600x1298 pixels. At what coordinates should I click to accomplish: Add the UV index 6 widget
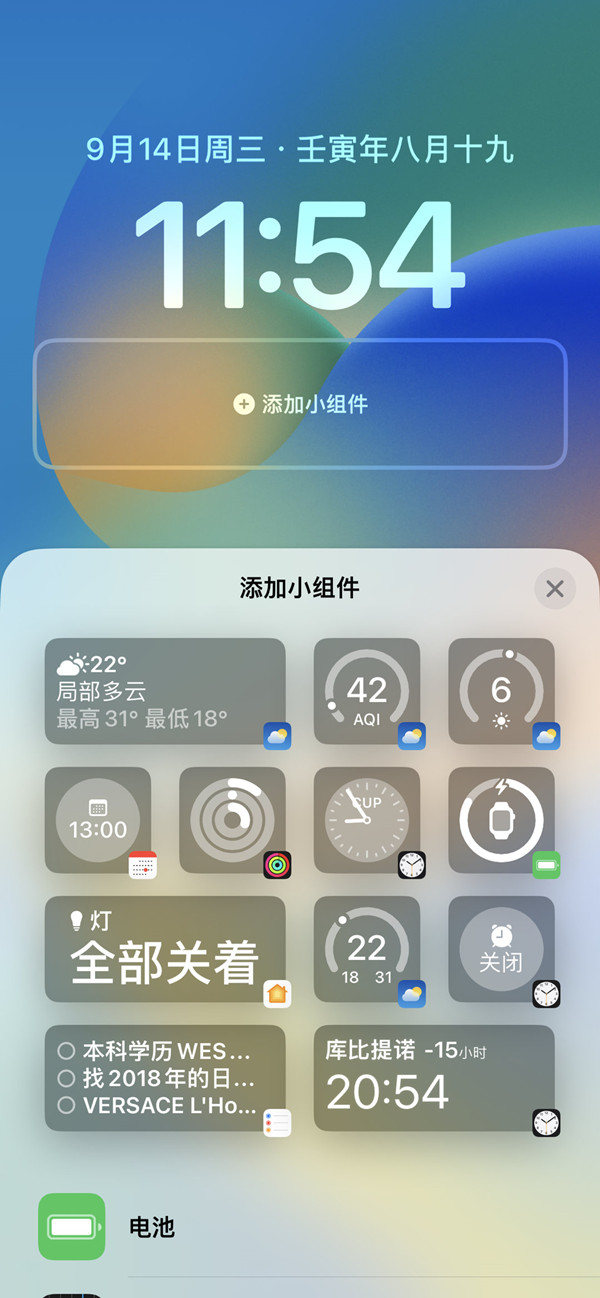(501, 691)
